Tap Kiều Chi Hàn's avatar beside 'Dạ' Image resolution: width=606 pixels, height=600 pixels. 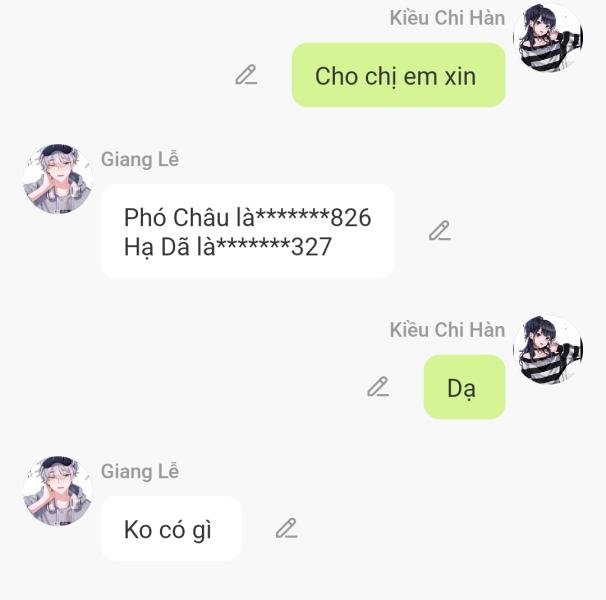tap(547, 351)
